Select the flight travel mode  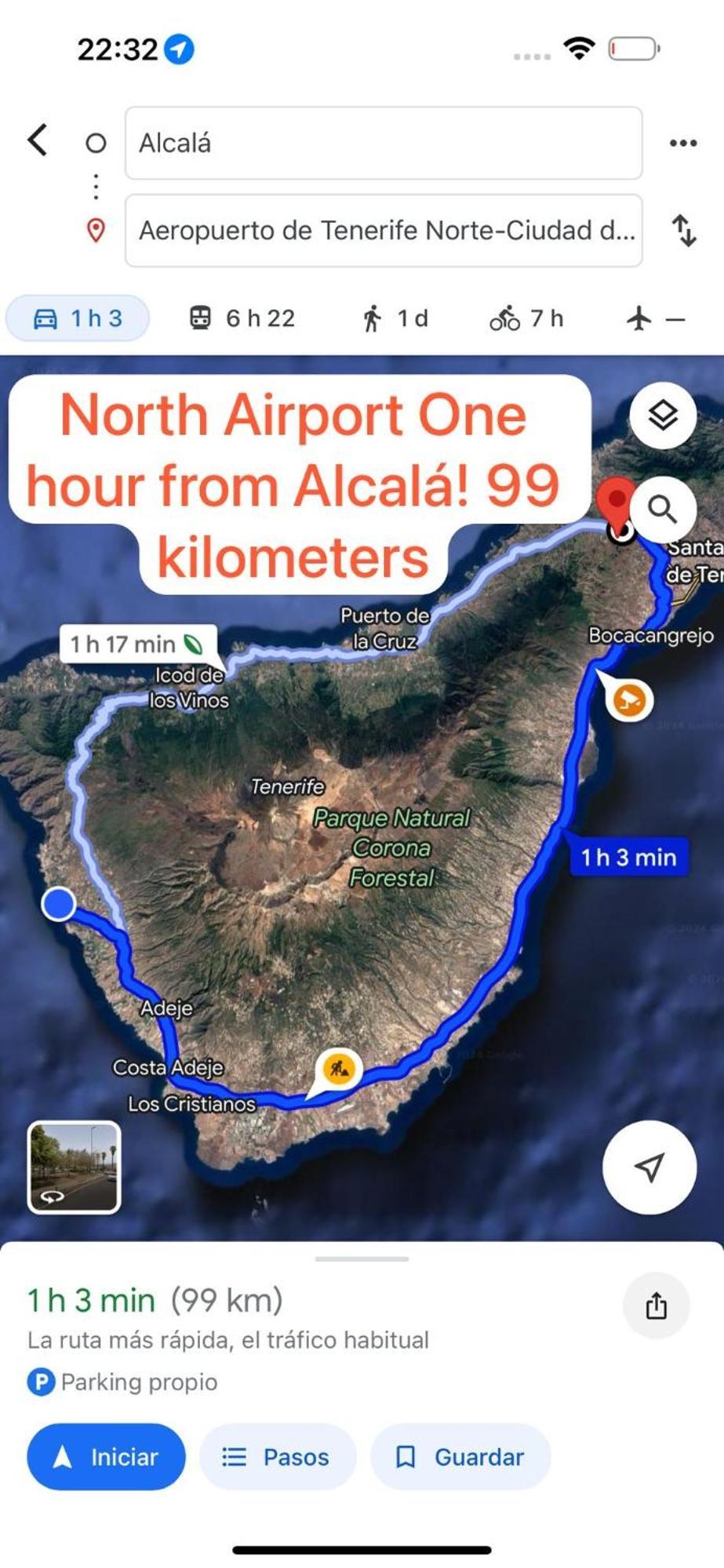(655, 318)
